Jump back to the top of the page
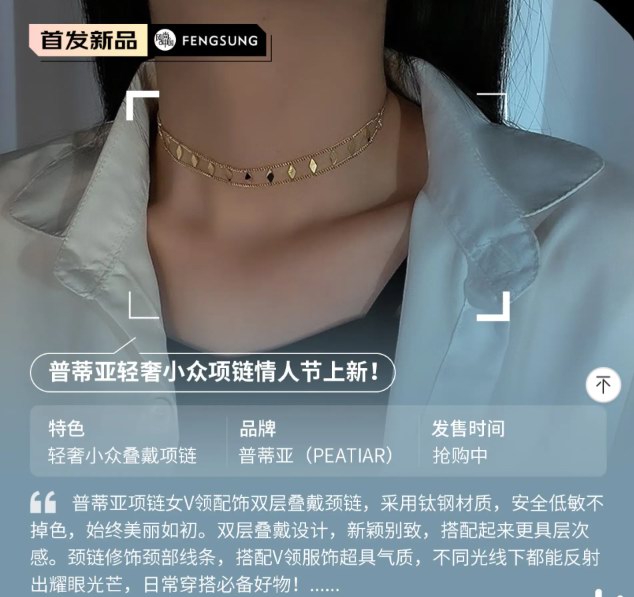 [603, 384]
